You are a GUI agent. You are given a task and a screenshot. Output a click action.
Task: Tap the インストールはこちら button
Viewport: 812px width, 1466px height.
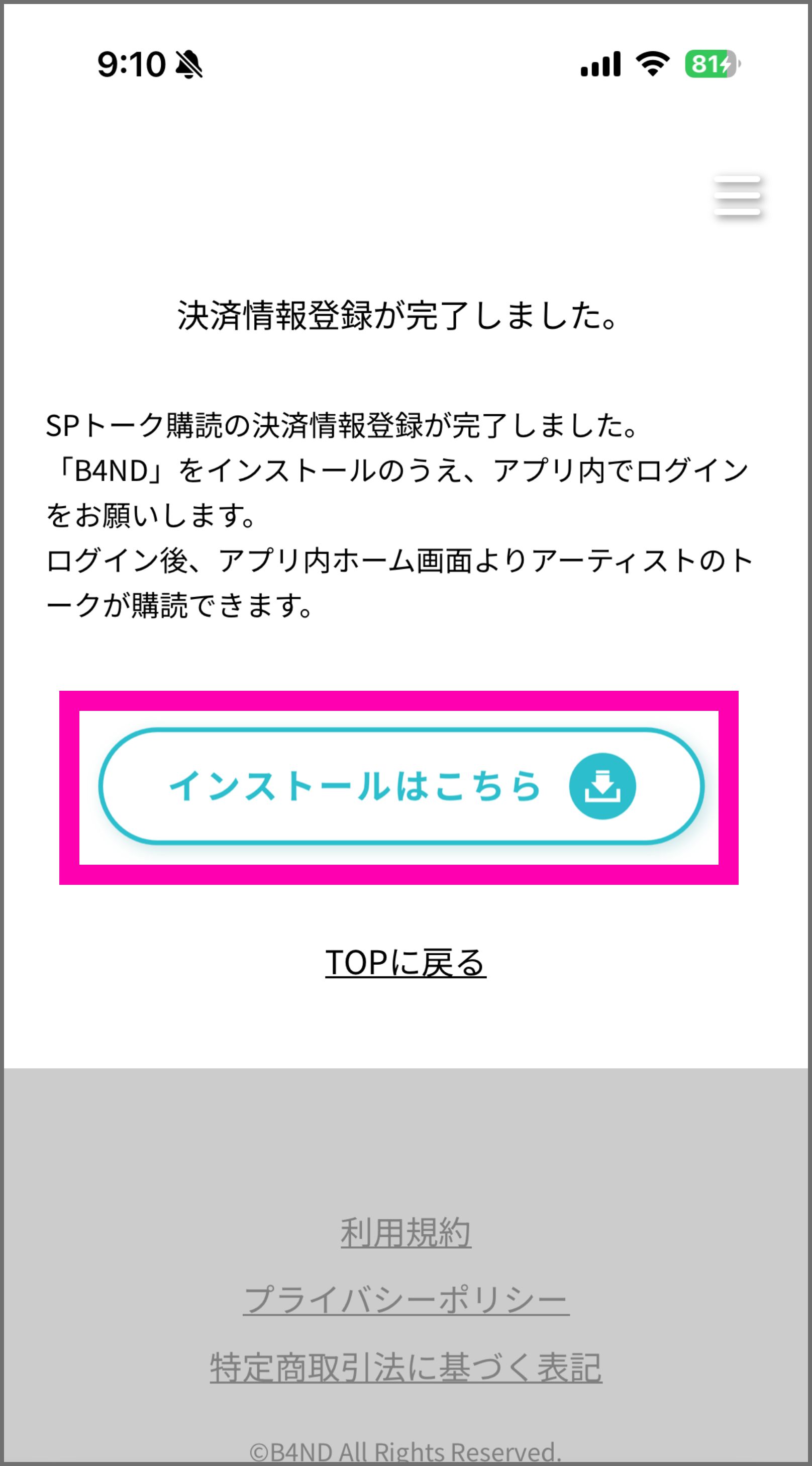[x=401, y=786]
